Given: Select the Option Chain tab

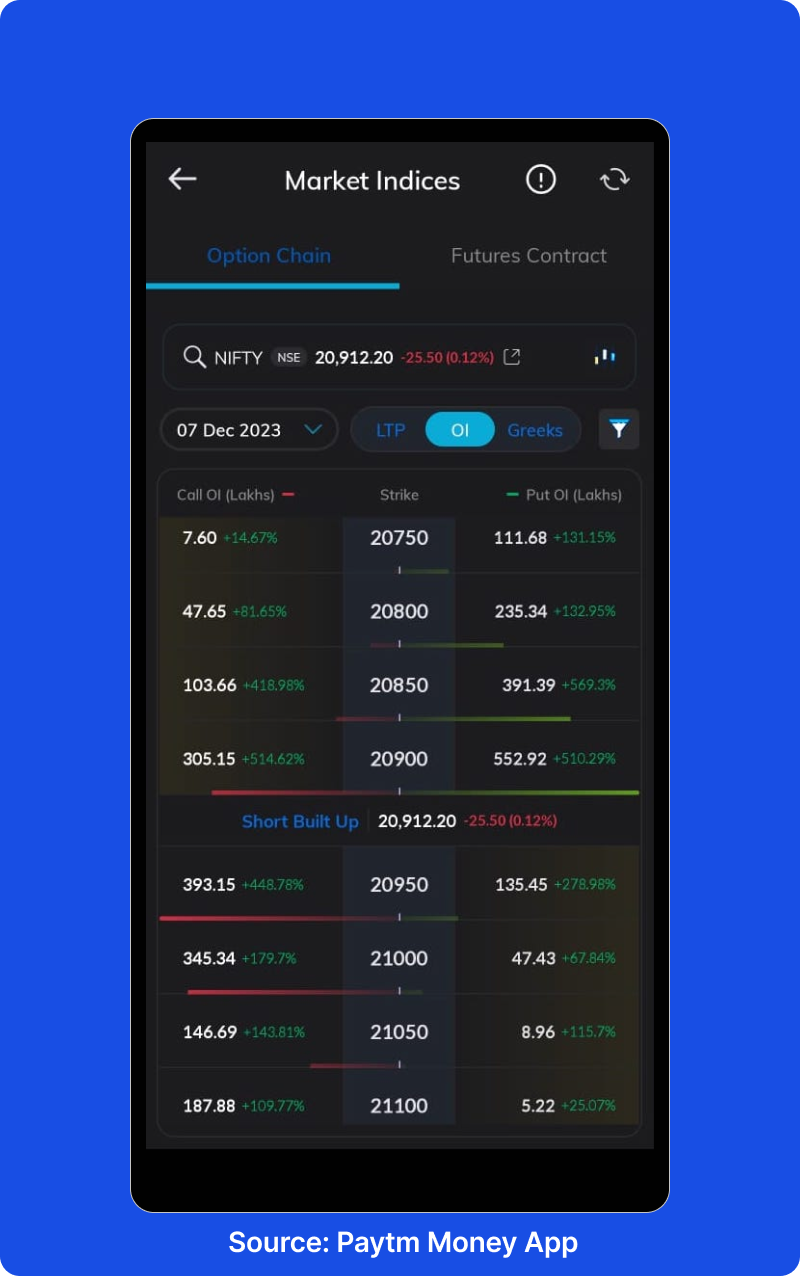Looking at the screenshot, I should (268, 256).
